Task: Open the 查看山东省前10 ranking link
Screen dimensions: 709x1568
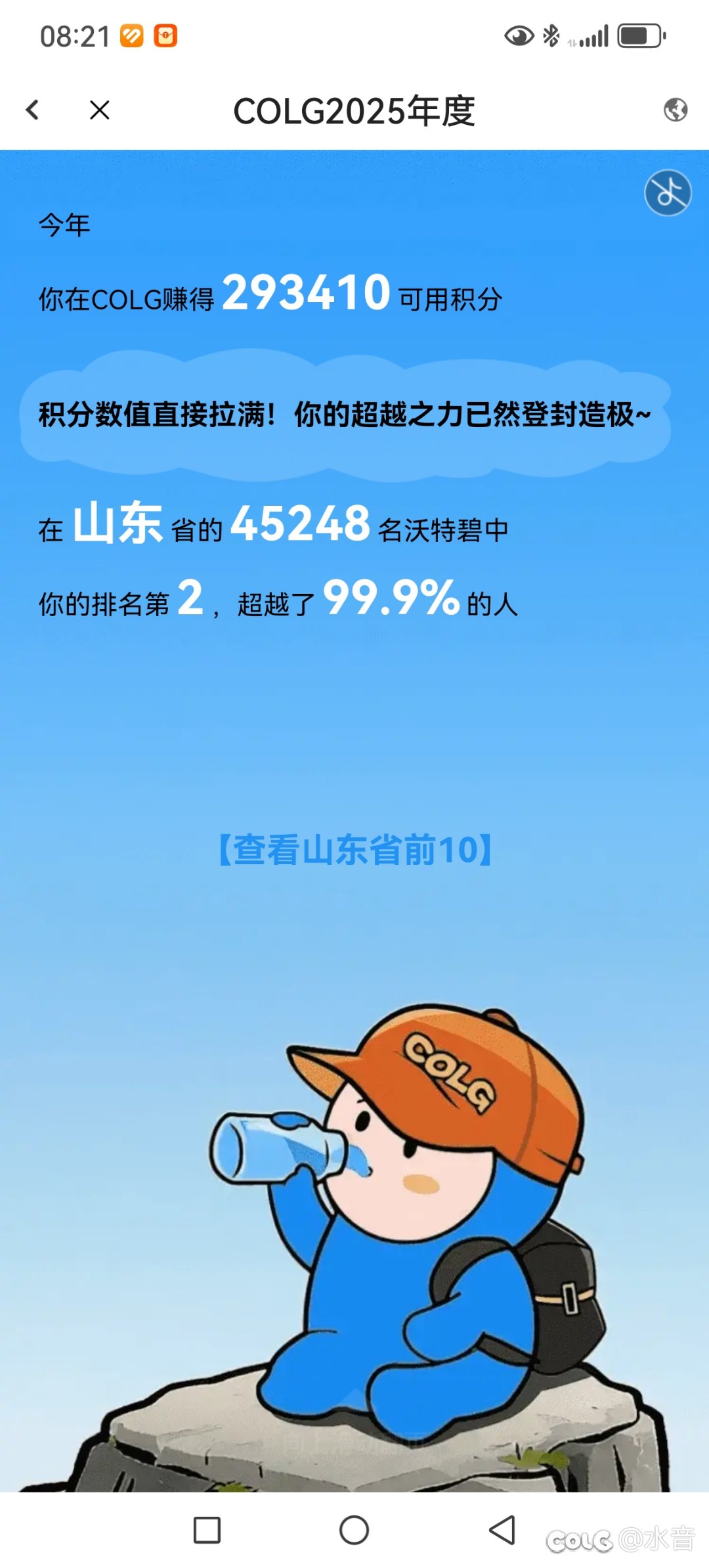Action: (x=354, y=851)
